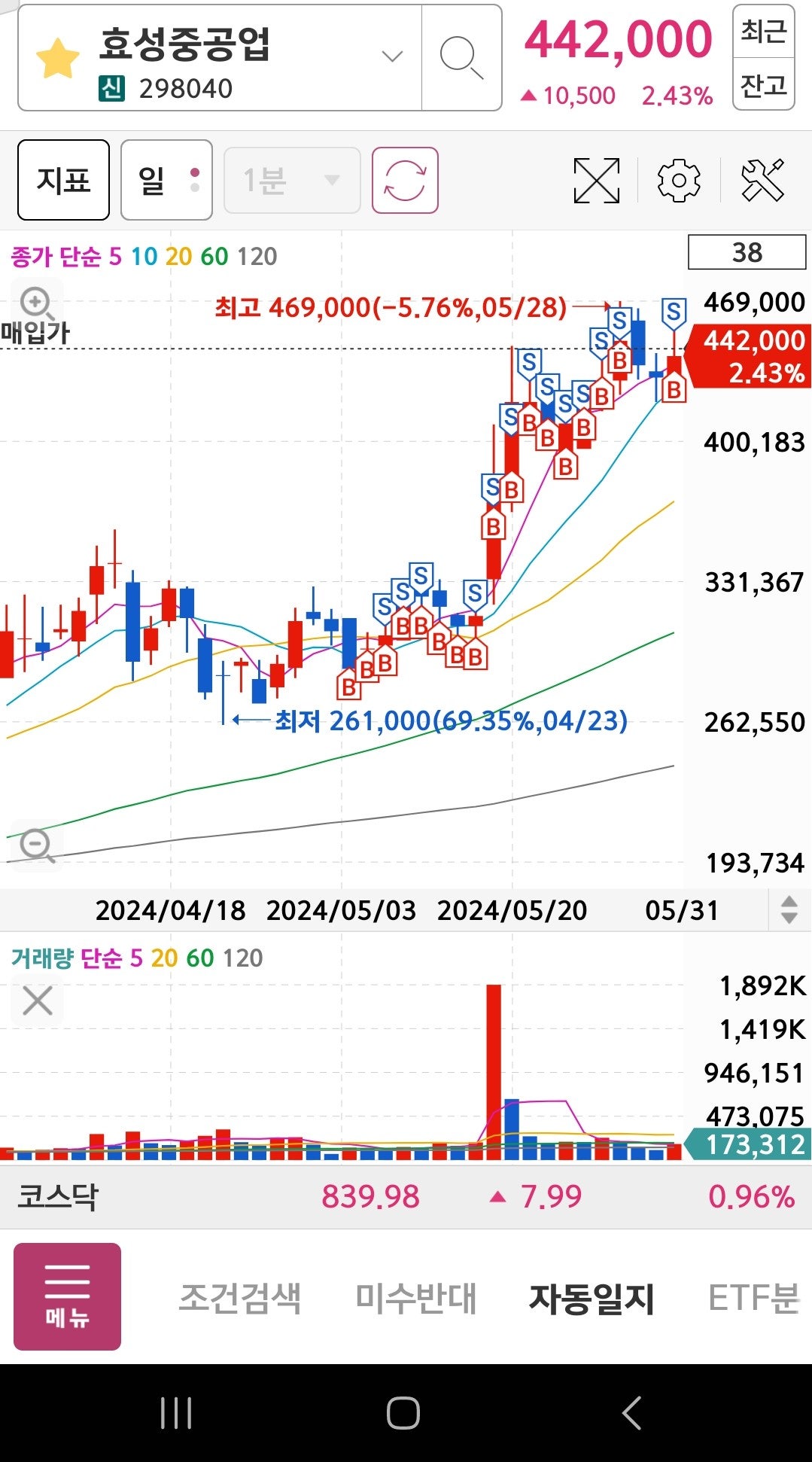
Task: Switch to the 조건검색 tab
Action: (x=239, y=1298)
